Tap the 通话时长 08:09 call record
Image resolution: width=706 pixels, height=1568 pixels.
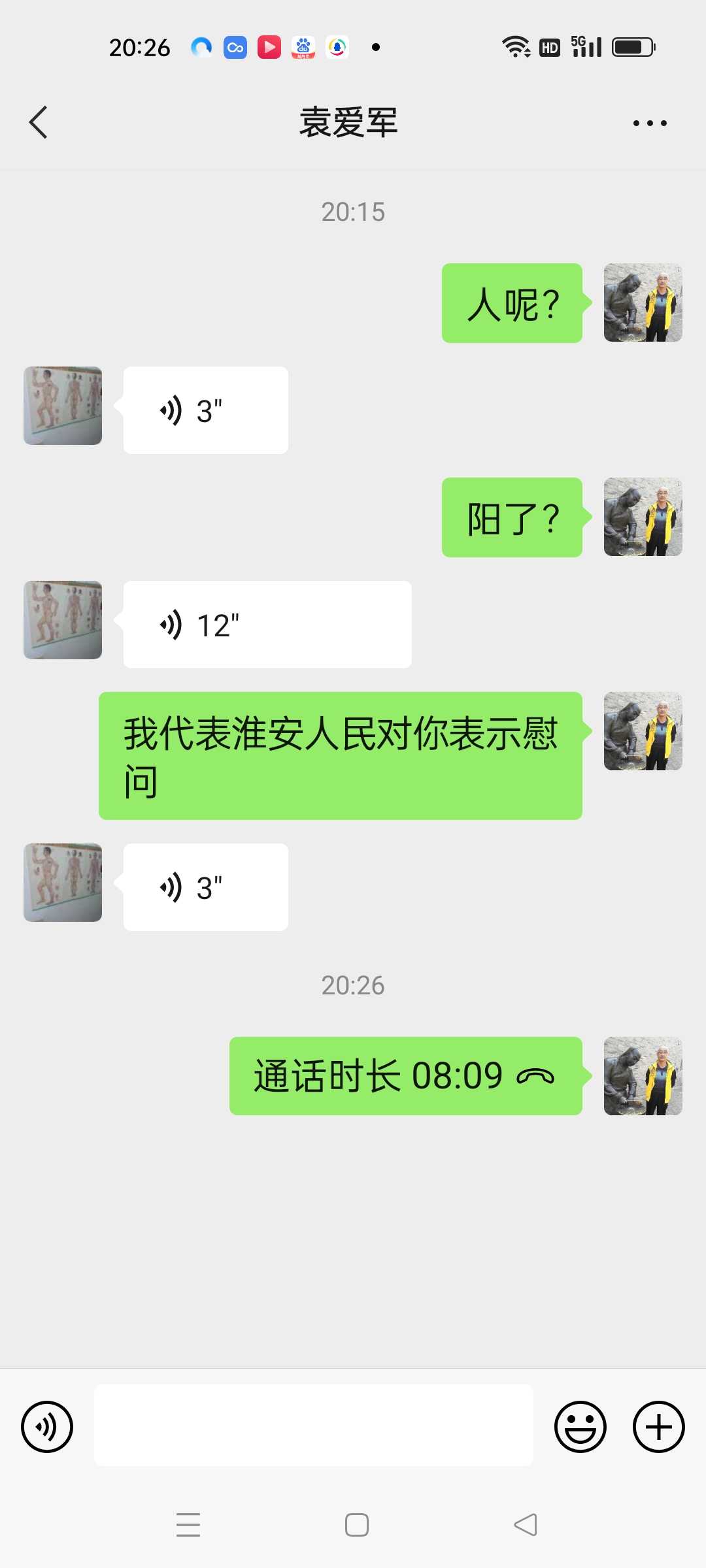(405, 1076)
